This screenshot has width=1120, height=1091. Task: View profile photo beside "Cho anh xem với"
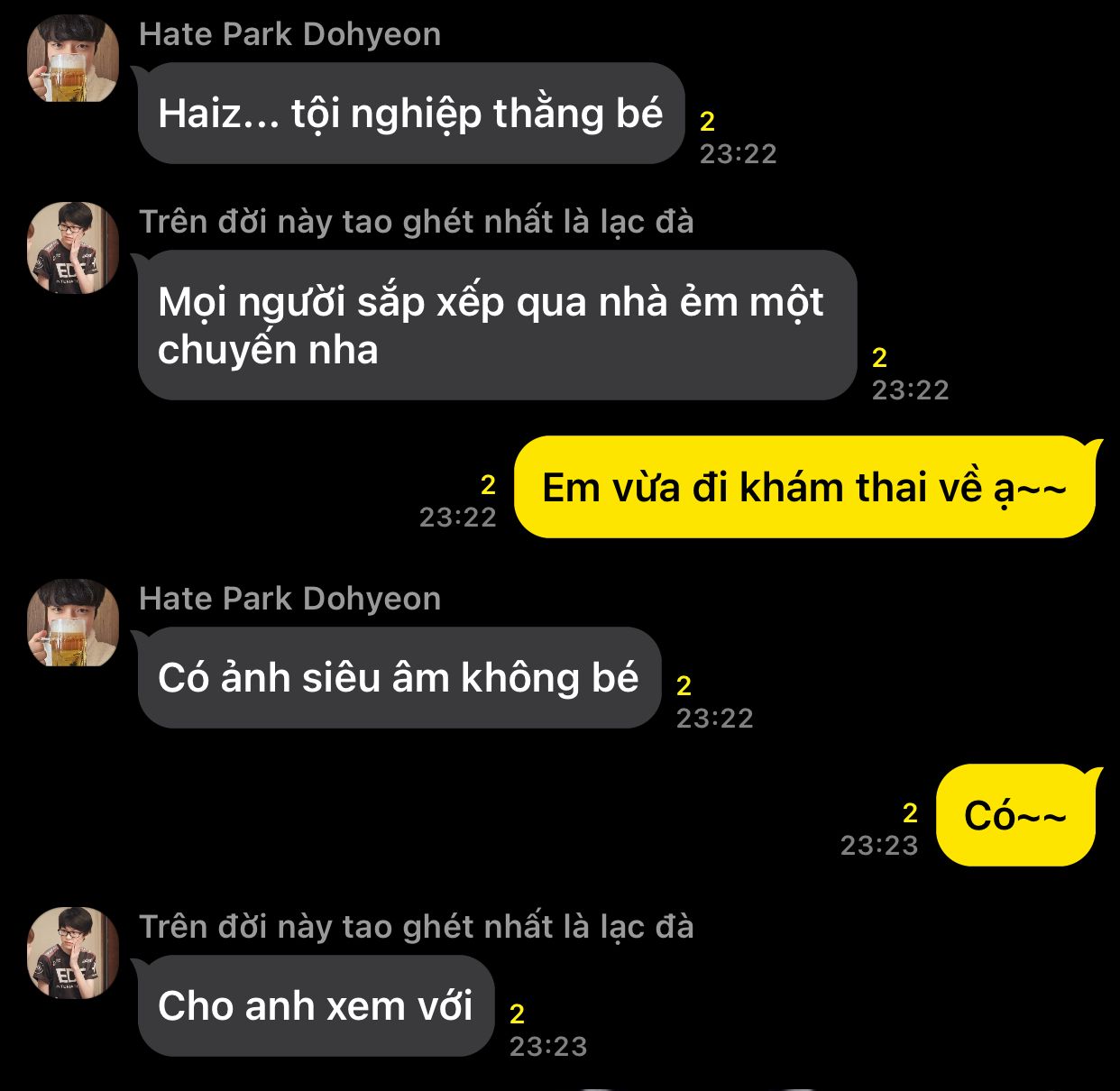click(72, 952)
